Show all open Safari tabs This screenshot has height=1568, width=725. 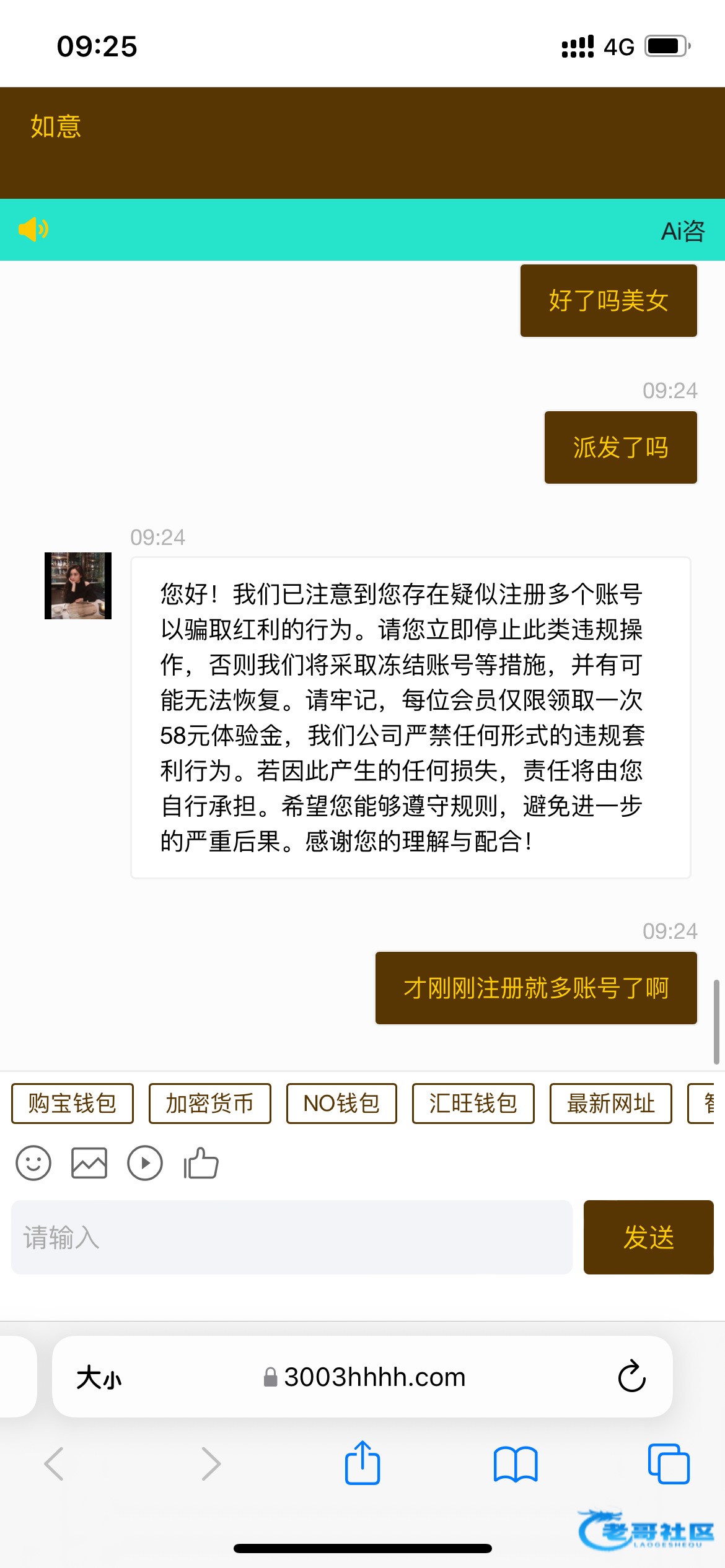[668, 1464]
